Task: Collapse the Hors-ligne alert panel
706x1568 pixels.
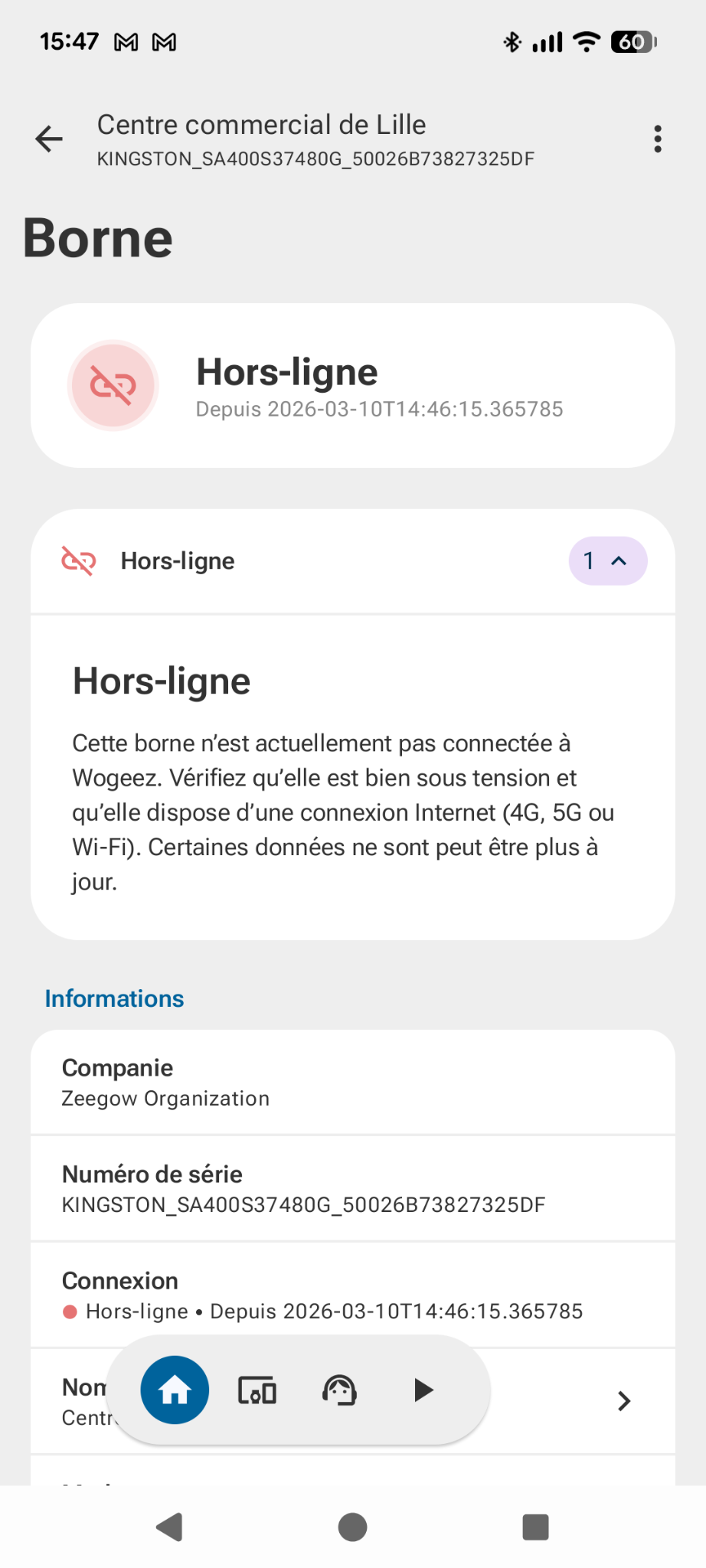Action: [x=607, y=561]
